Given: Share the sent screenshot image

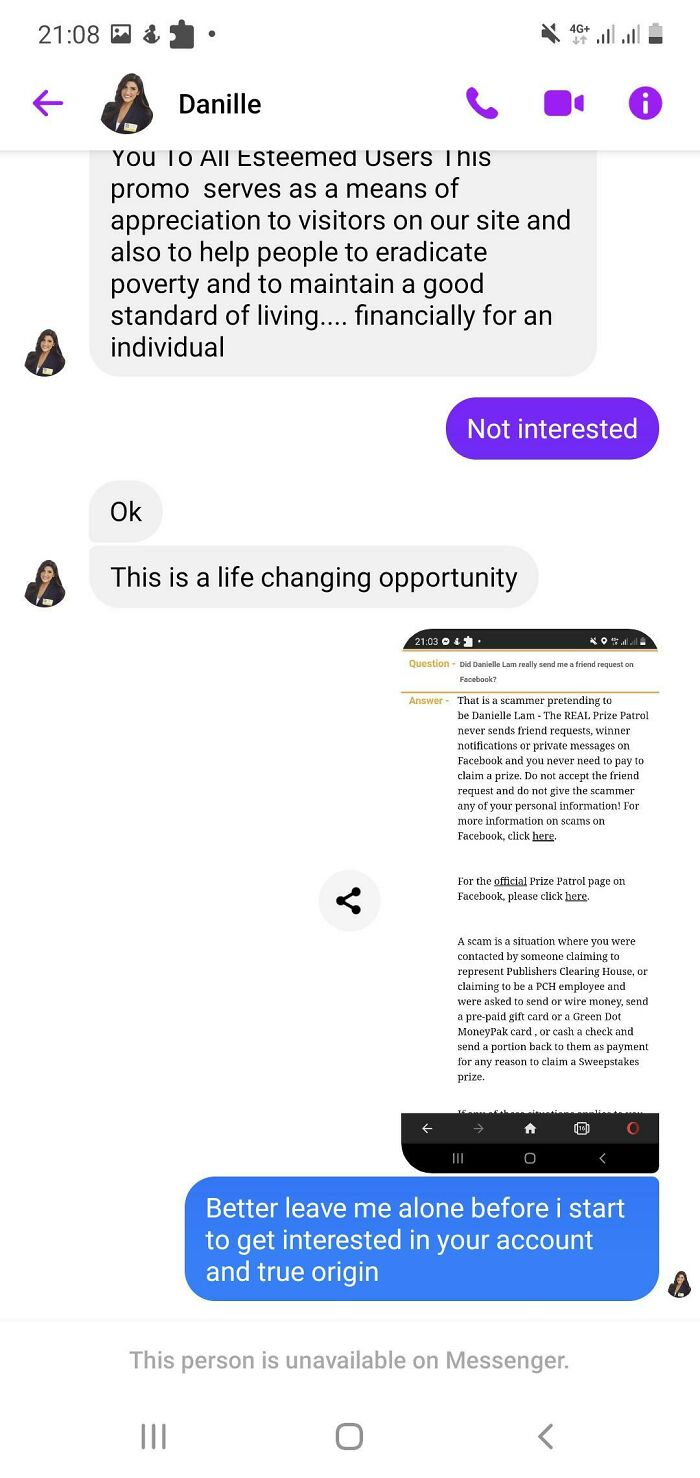Looking at the screenshot, I should point(349,901).
